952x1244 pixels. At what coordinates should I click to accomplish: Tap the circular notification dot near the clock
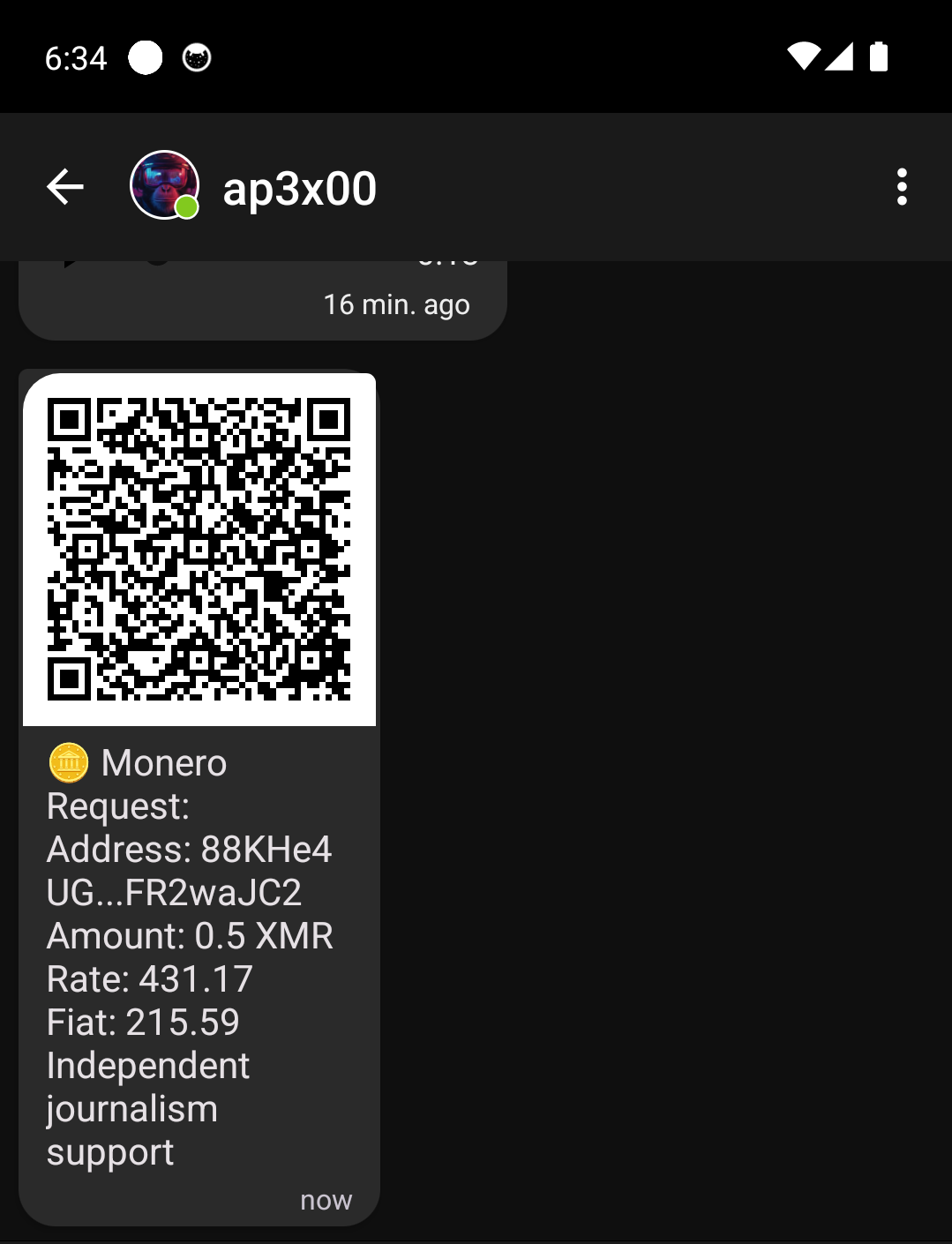pos(144,56)
